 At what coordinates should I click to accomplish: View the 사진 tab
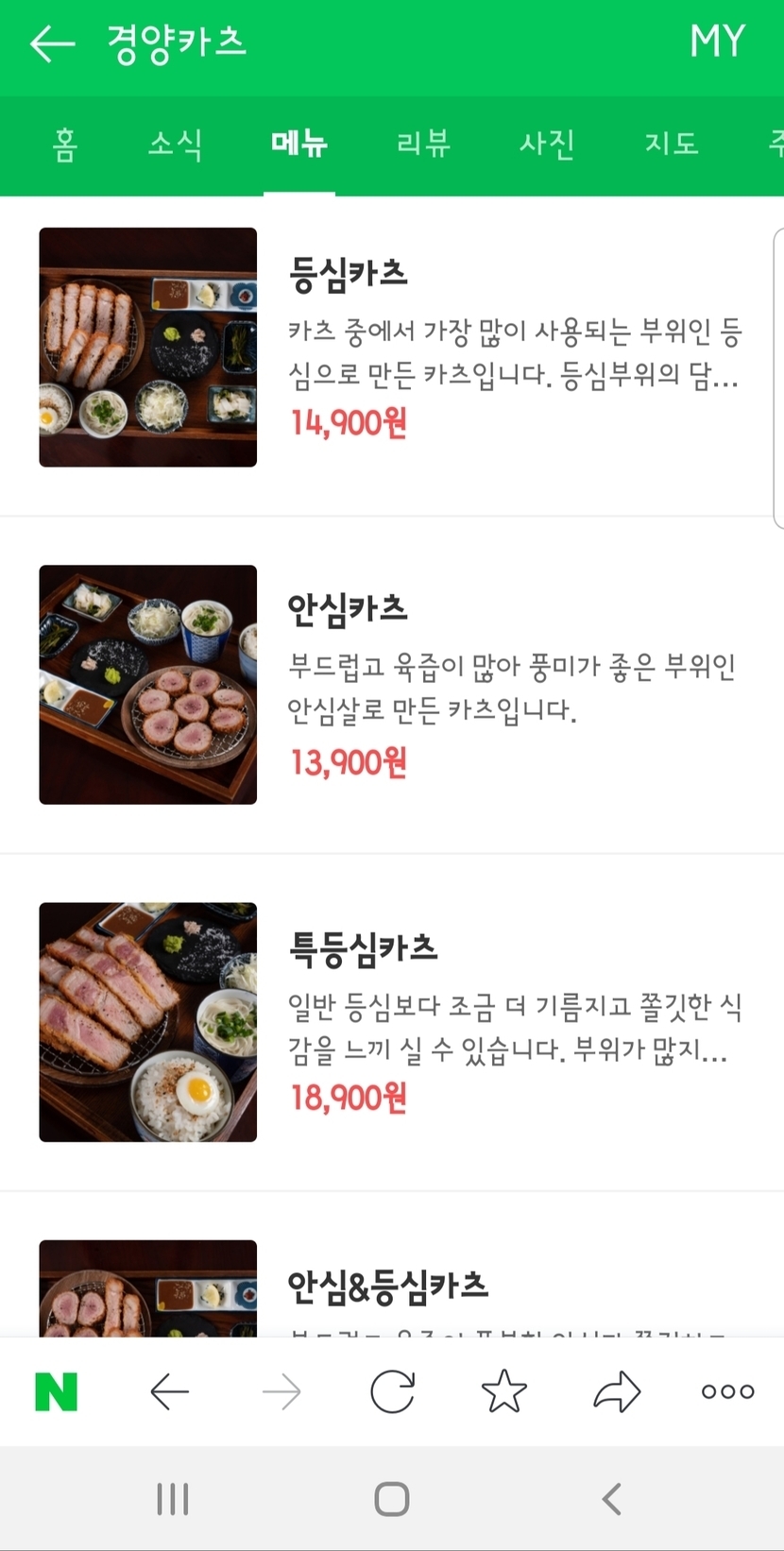(x=547, y=145)
